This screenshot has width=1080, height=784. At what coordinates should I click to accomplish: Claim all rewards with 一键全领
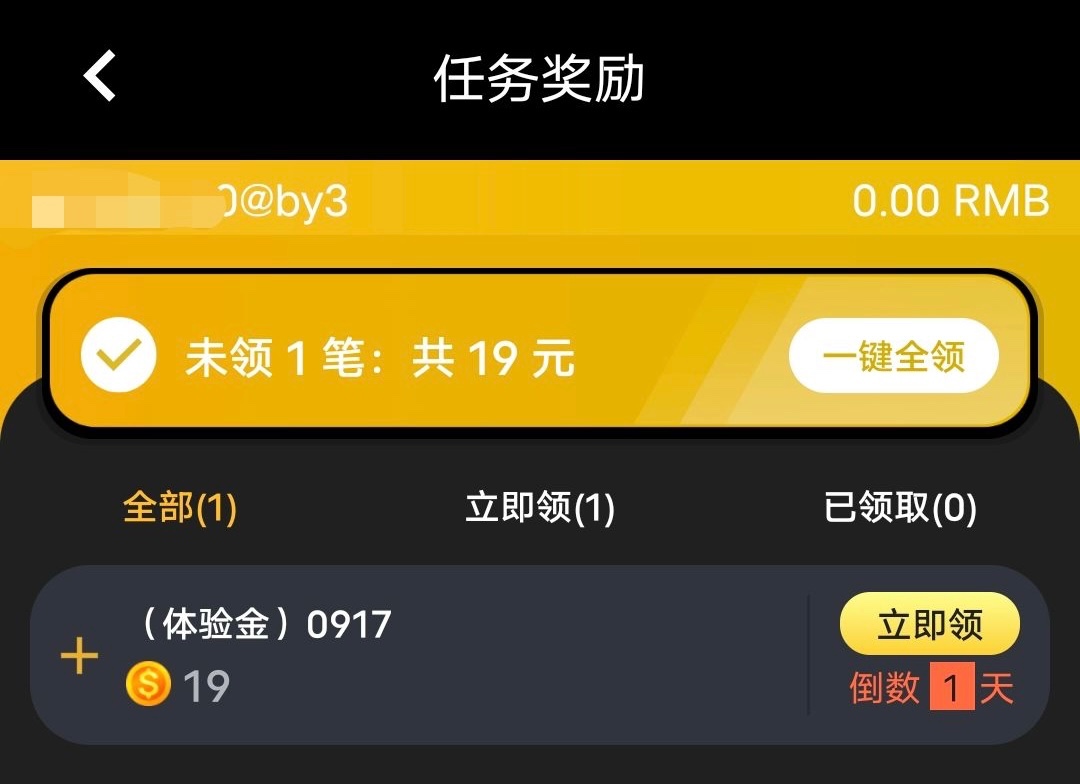click(x=893, y=356)
